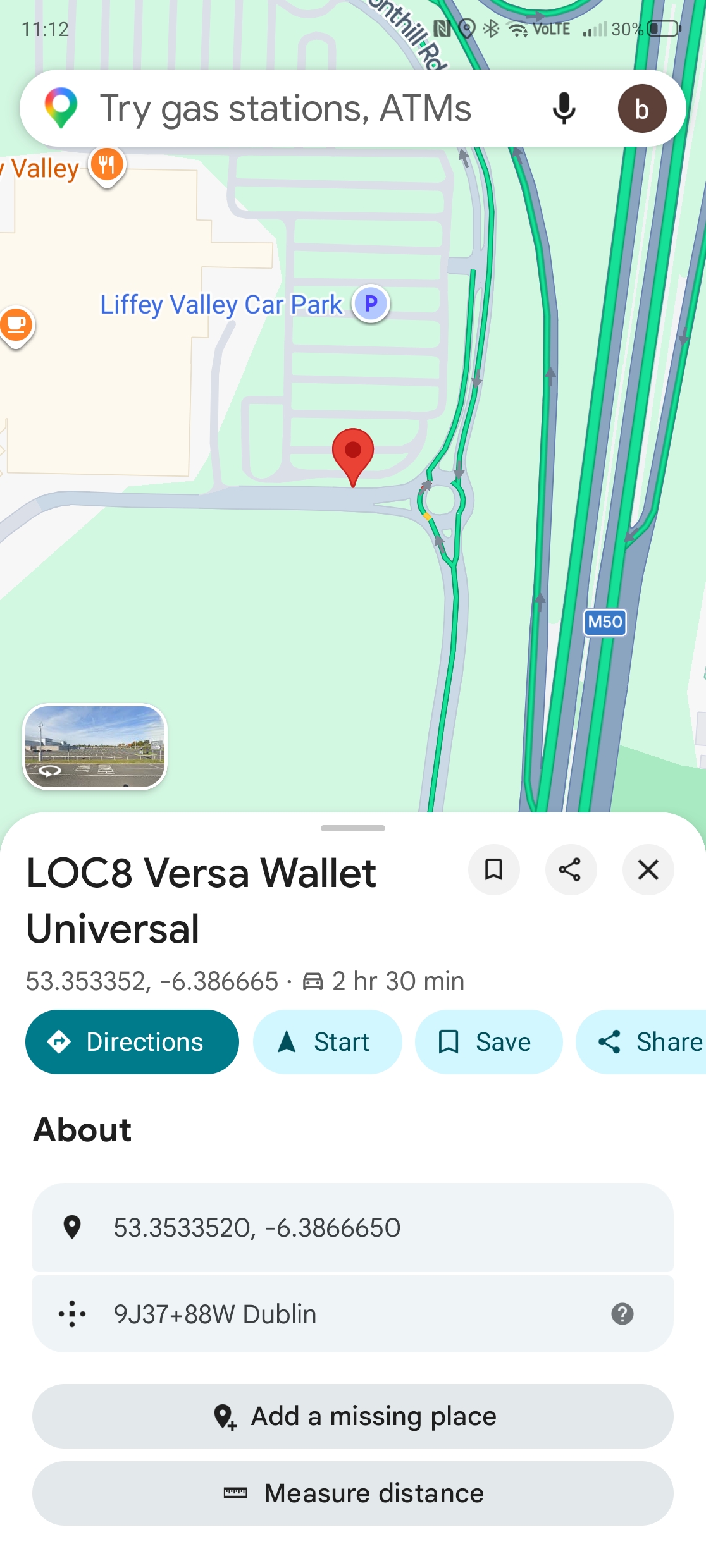Start voice search with the microphone
Viewport: 706px width, 1568px height.
[x=564, y=109]
